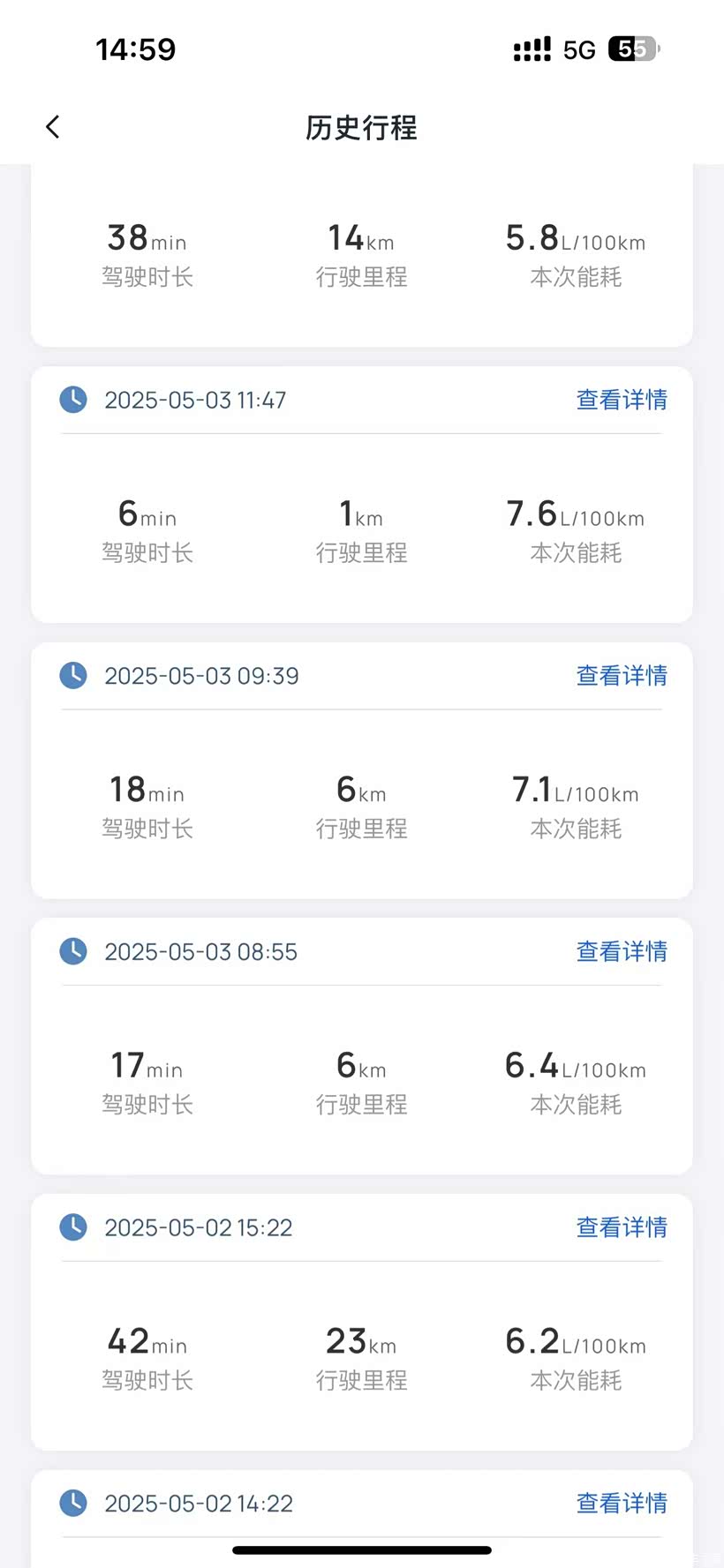Open 查看详情 for 2025-05-03 09:39 trip
The height and width of the screenshot is (1568, 724).
pyautogui.click(x=622, y=676)
